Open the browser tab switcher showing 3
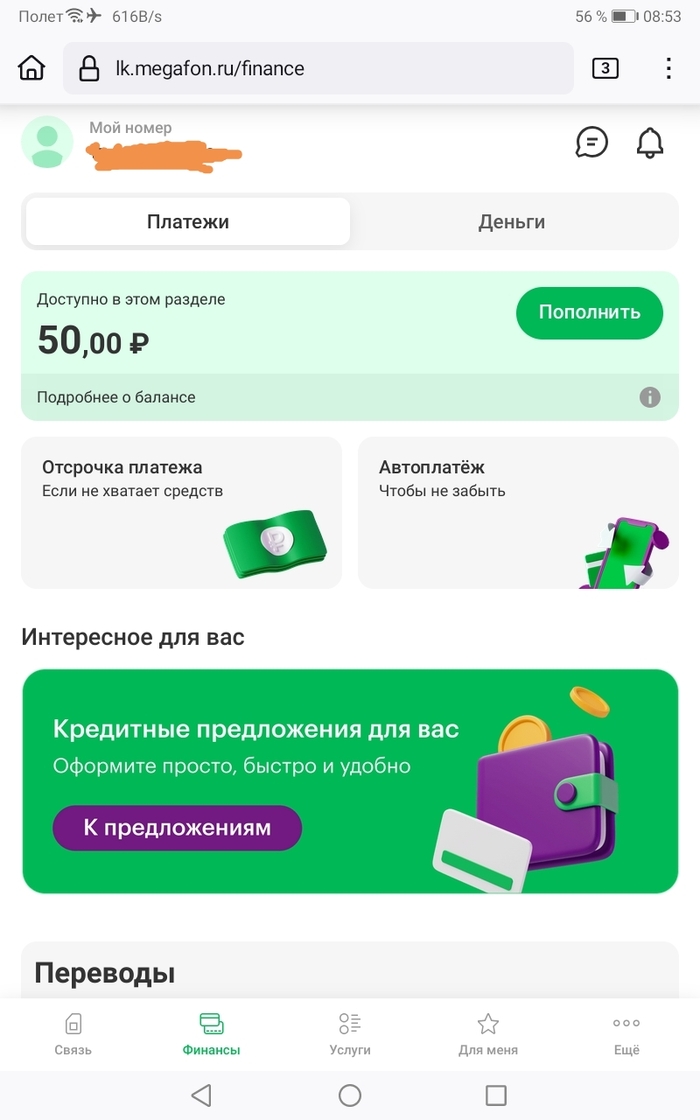Screen dimensions: 700x1120 605,68
